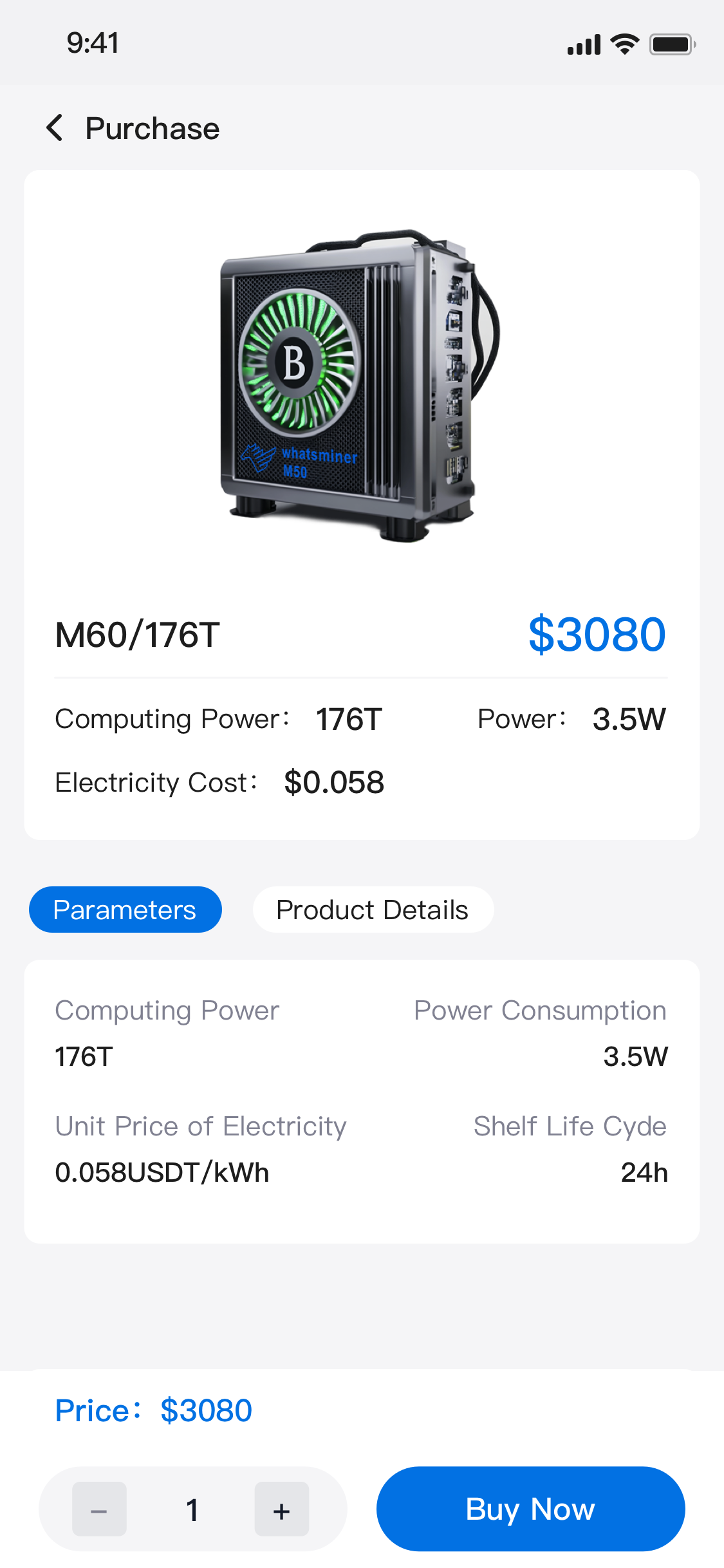Select the Parameters tab
This screenshot has height=1568, width=724.
[125, 909]
